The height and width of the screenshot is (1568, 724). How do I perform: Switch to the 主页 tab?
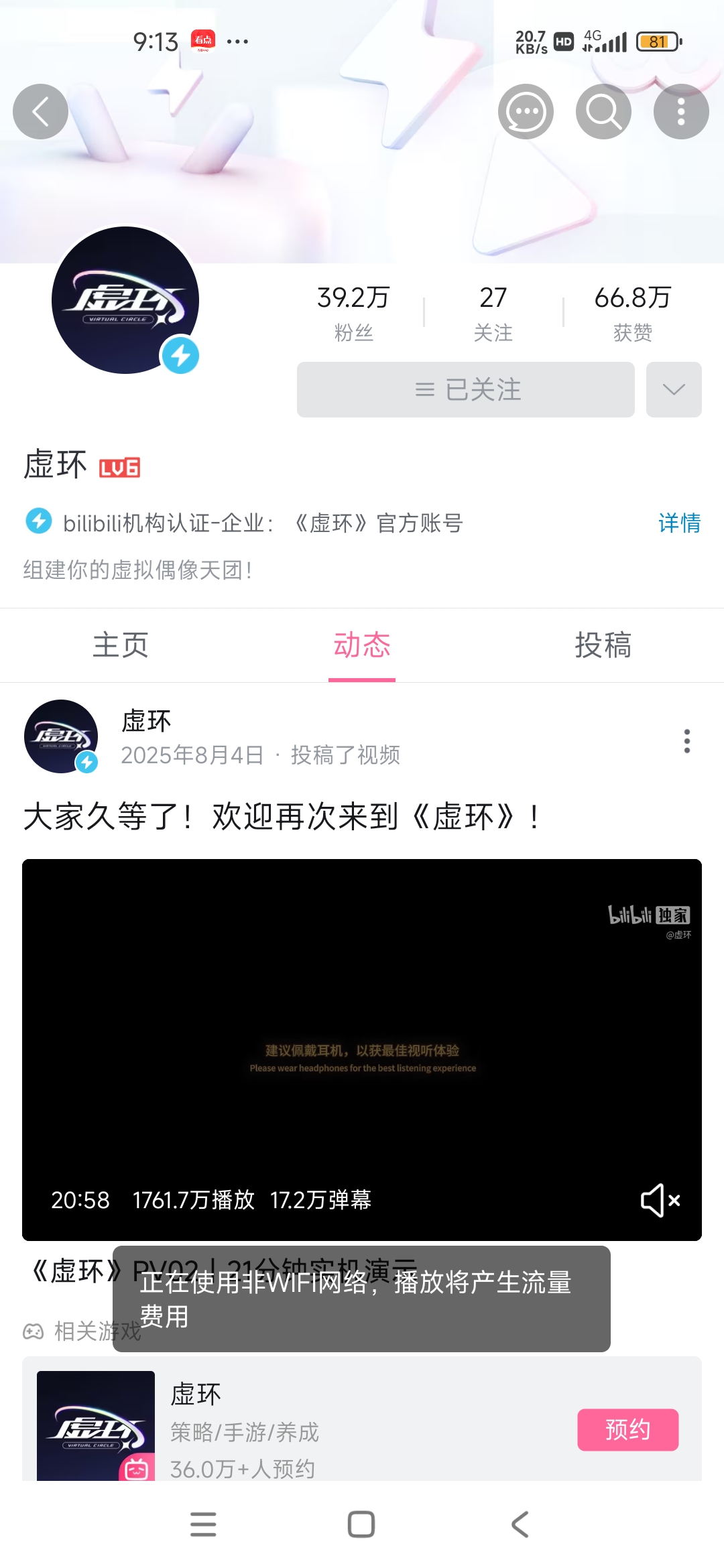click(x=121, y=645)
